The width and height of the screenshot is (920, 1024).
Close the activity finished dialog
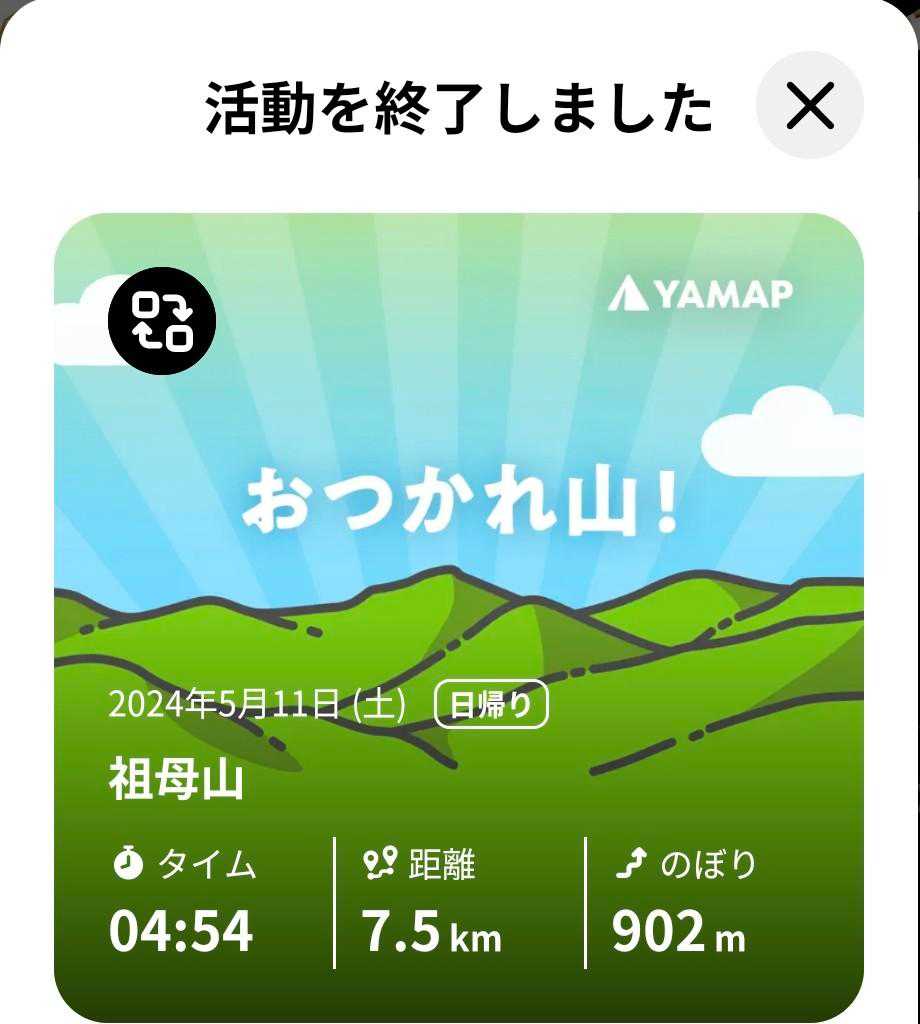pos(809,106)
